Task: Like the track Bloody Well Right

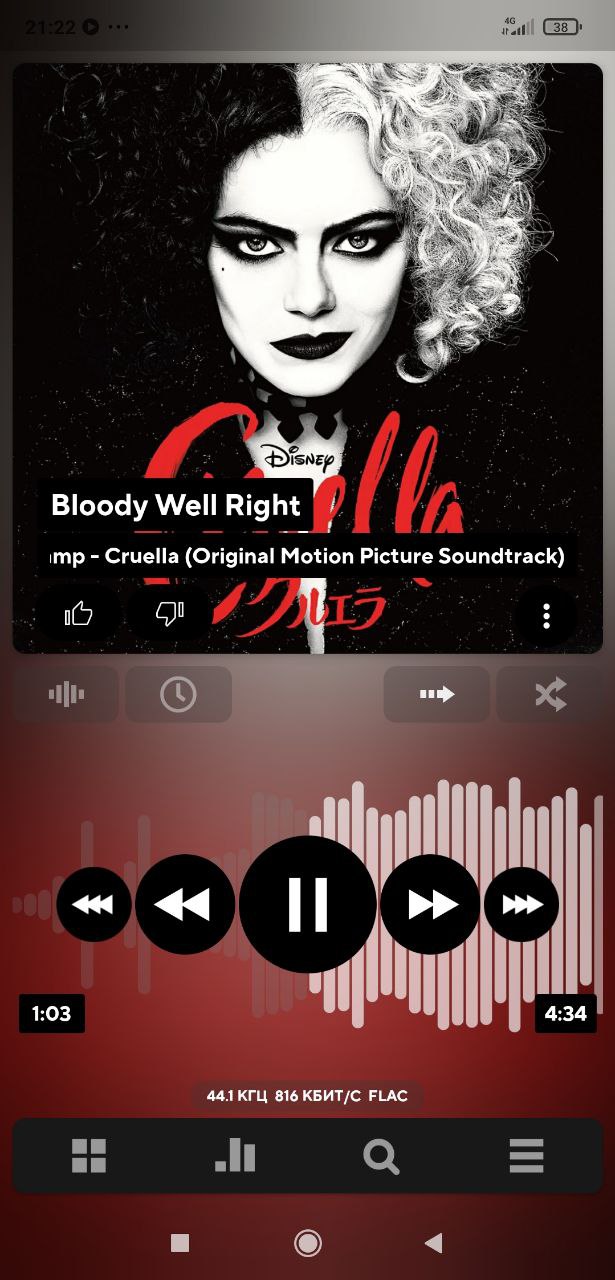Action: pyautogui.click(x=78, y=614)
